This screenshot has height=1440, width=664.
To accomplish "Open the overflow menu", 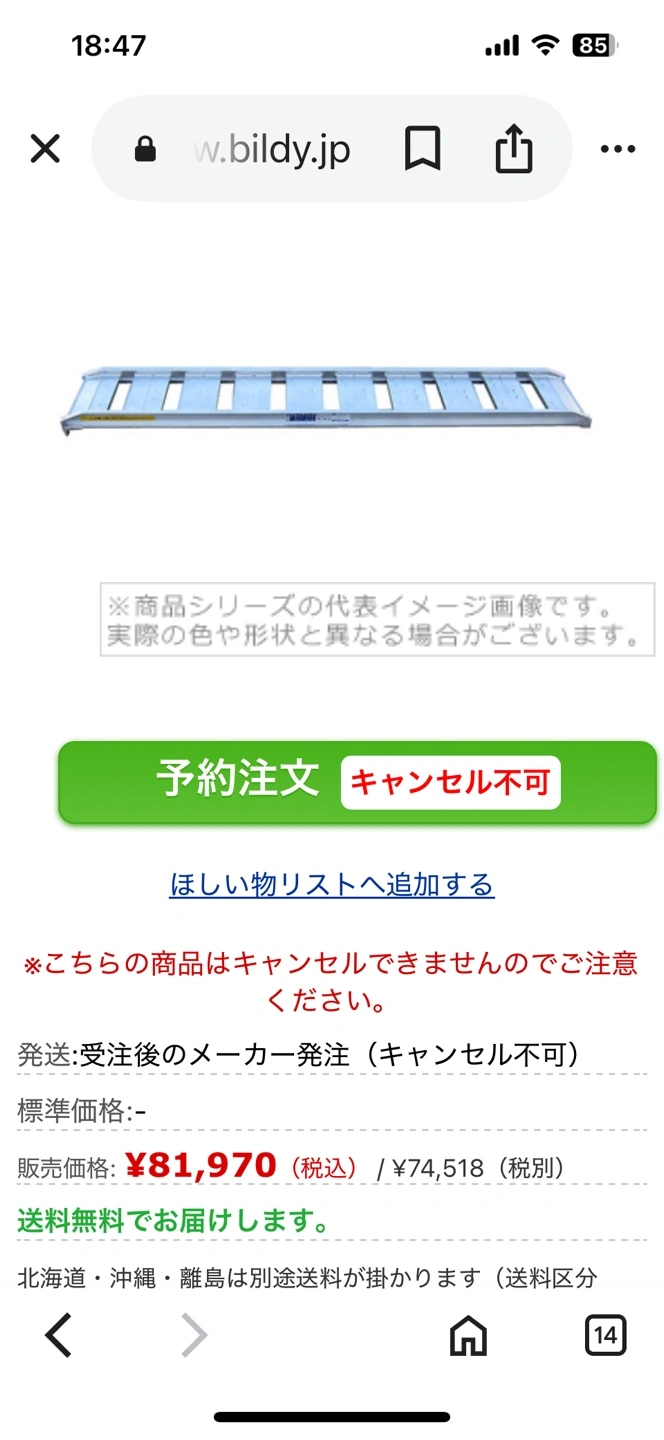I will pyautogui.click(x=618, y=150).
